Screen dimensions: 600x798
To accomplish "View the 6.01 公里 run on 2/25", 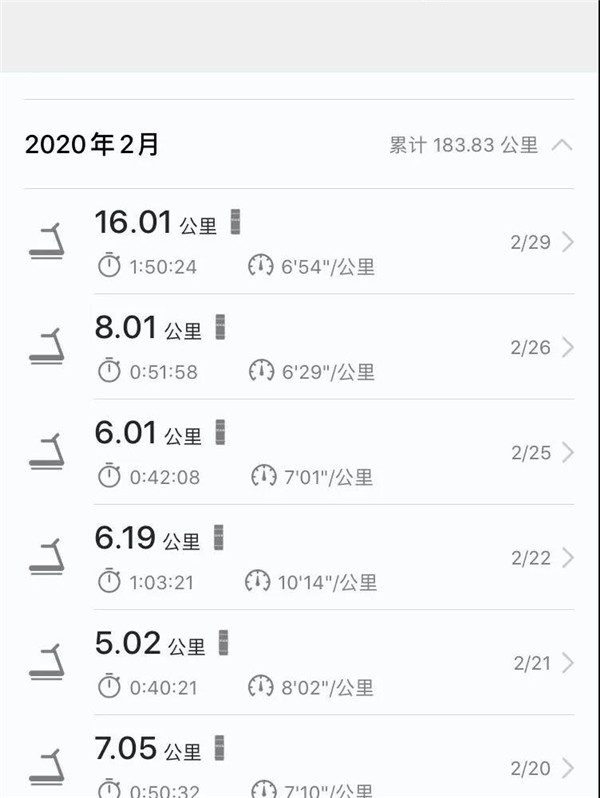I will click(x=300, y=452).
